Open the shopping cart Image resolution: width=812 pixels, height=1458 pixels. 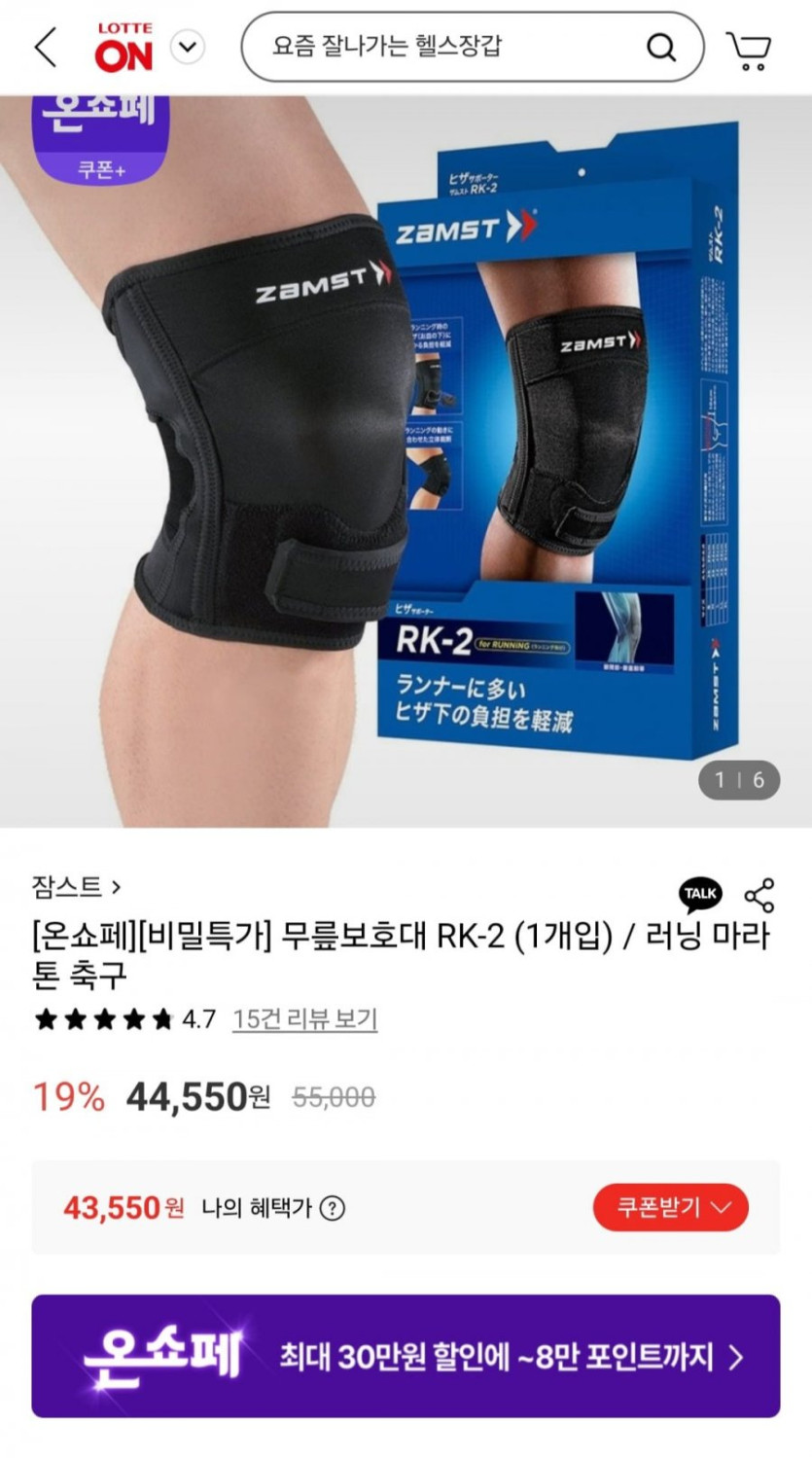(749, 49)
